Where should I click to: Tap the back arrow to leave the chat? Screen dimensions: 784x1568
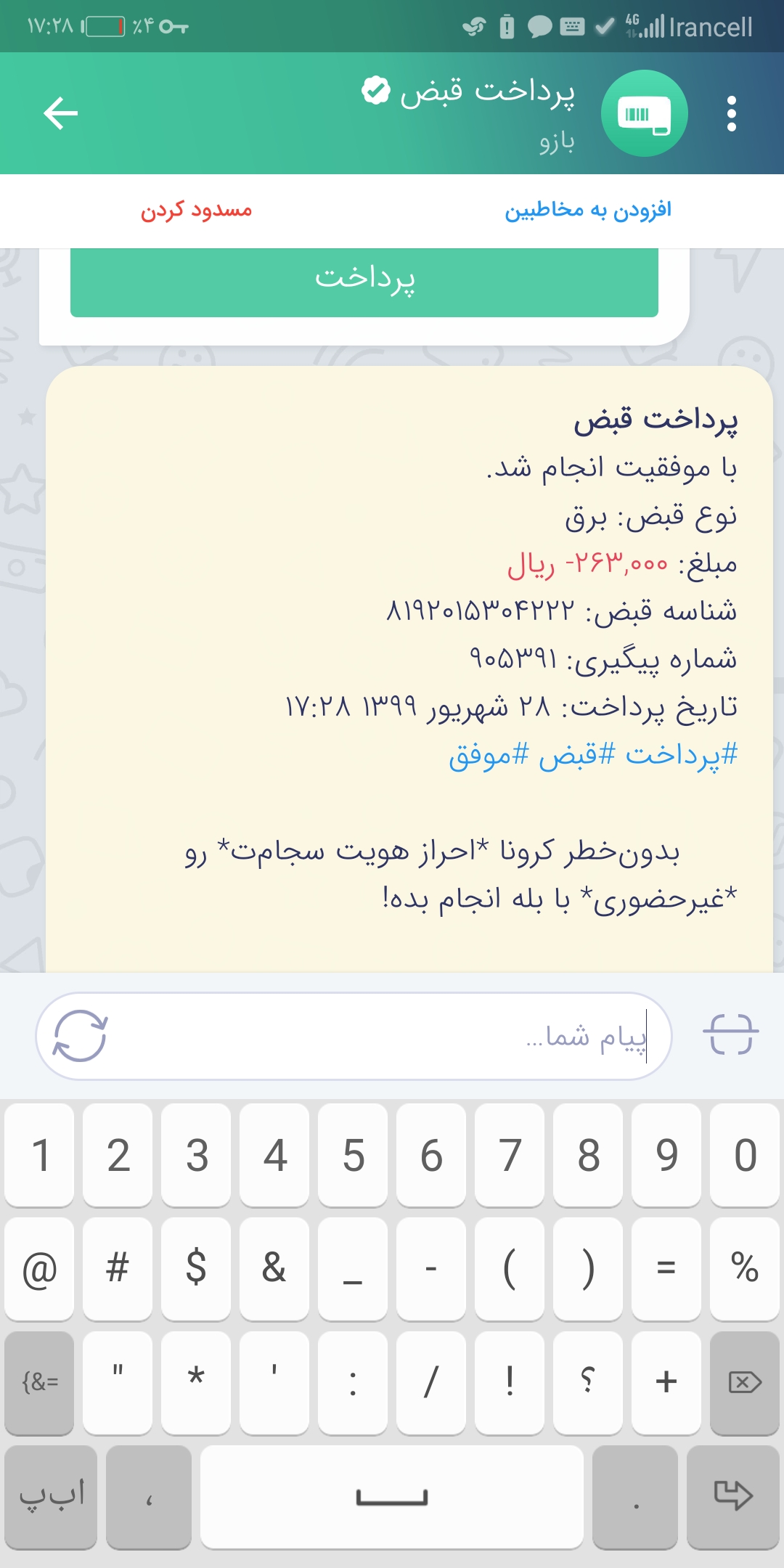point(60,113)
